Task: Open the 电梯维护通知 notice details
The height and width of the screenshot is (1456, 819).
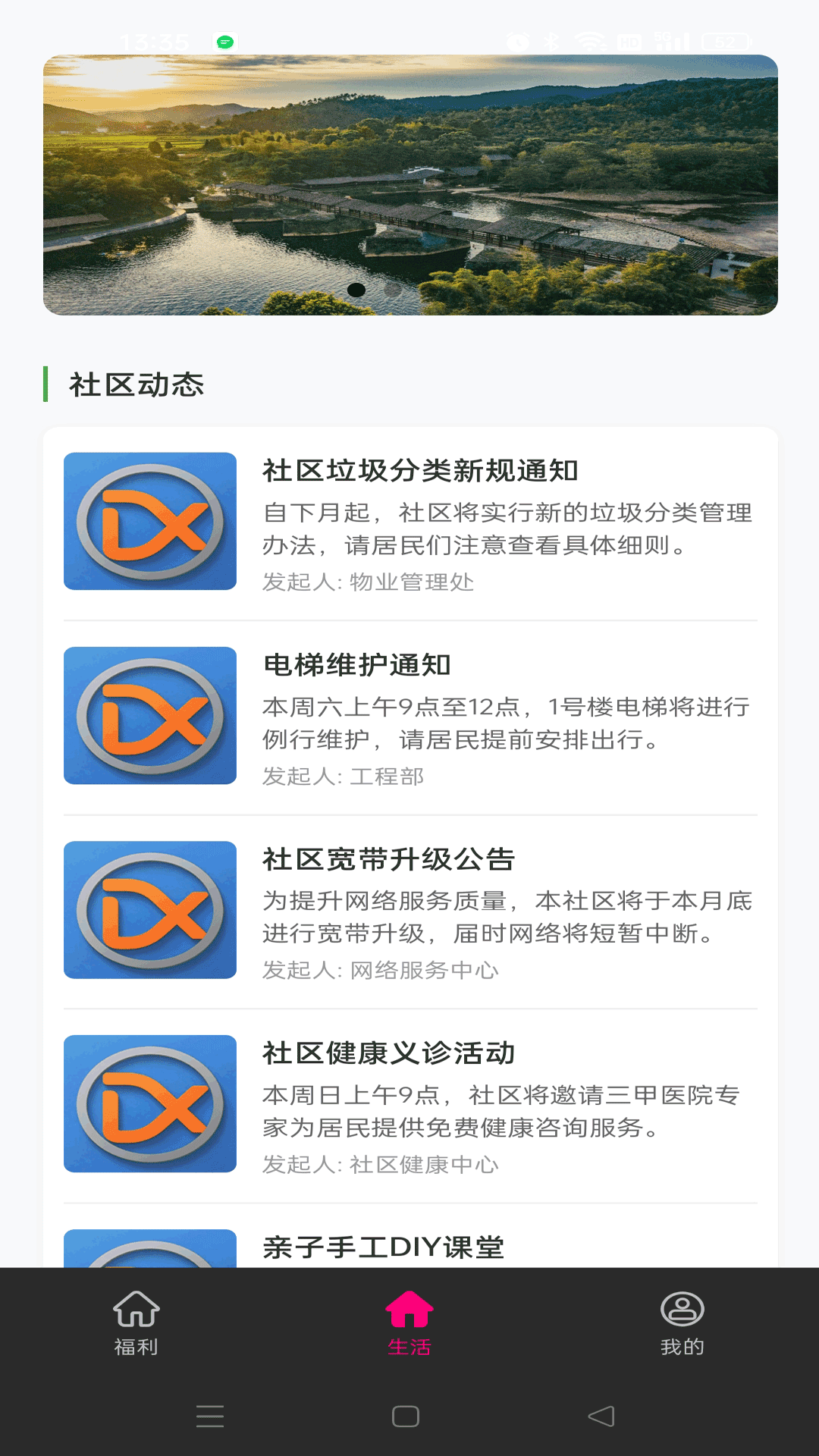Action: click(356, 664)
